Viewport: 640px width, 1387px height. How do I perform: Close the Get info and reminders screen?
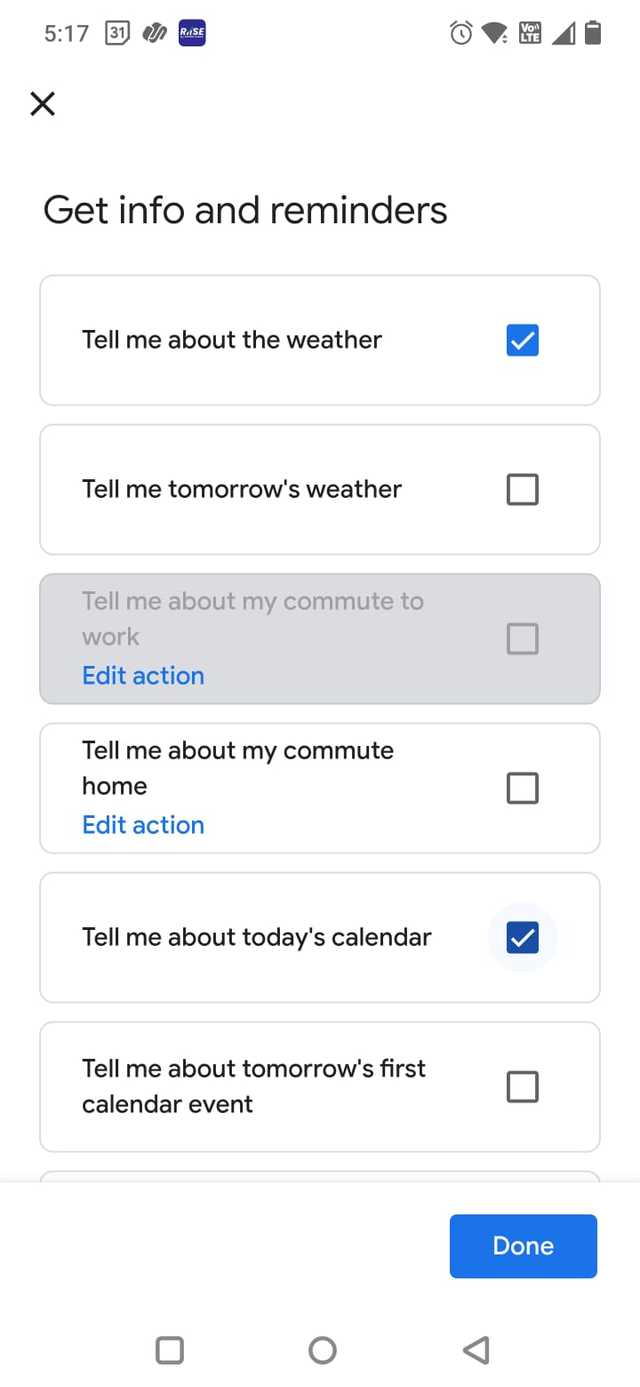pos(42,104)
